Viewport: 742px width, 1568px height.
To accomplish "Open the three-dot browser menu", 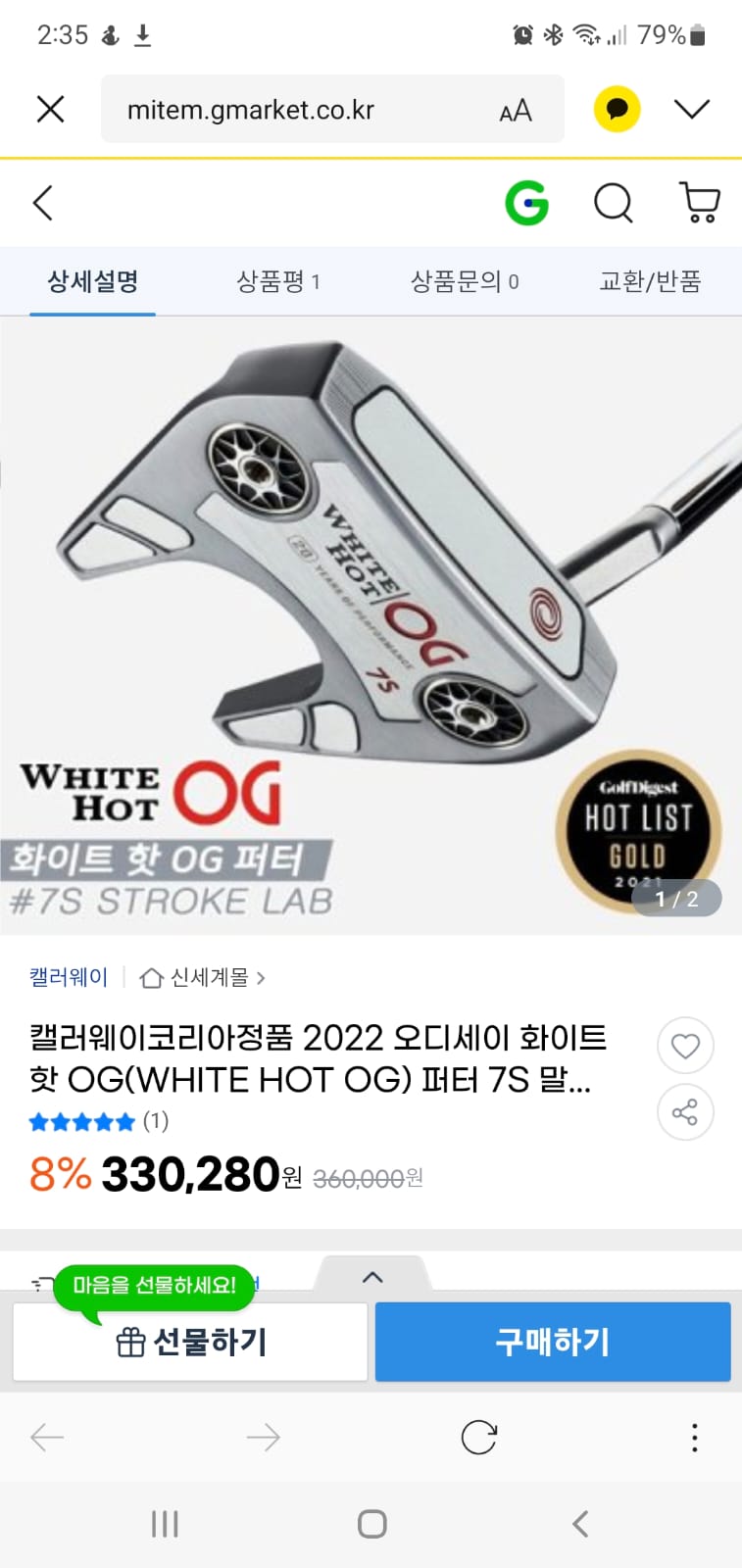I will click(694, 1438).
